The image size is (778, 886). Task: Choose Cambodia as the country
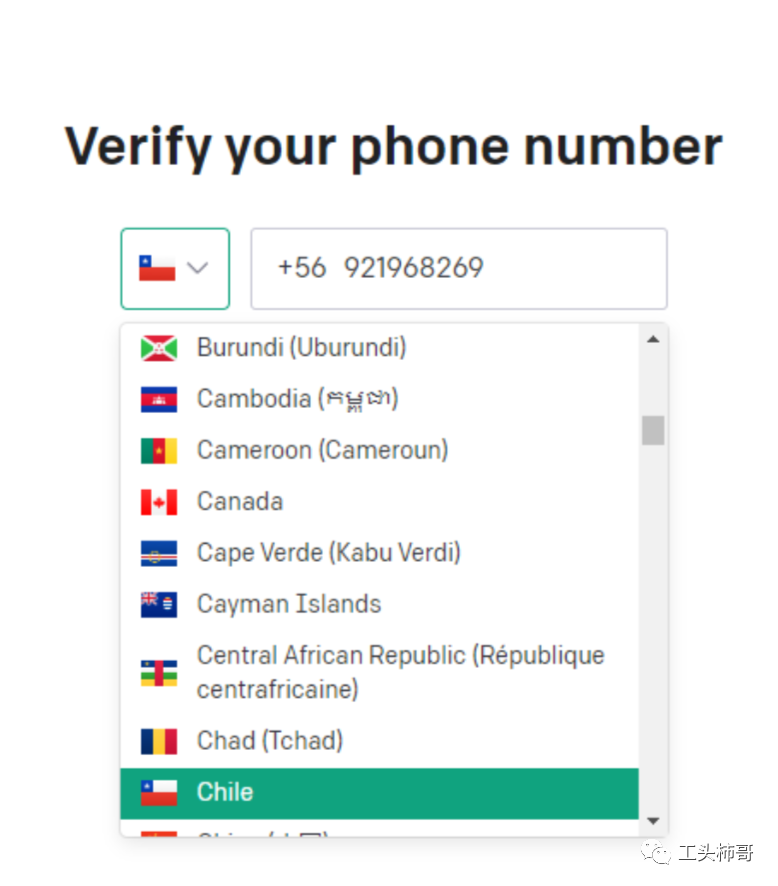[297, 399]
